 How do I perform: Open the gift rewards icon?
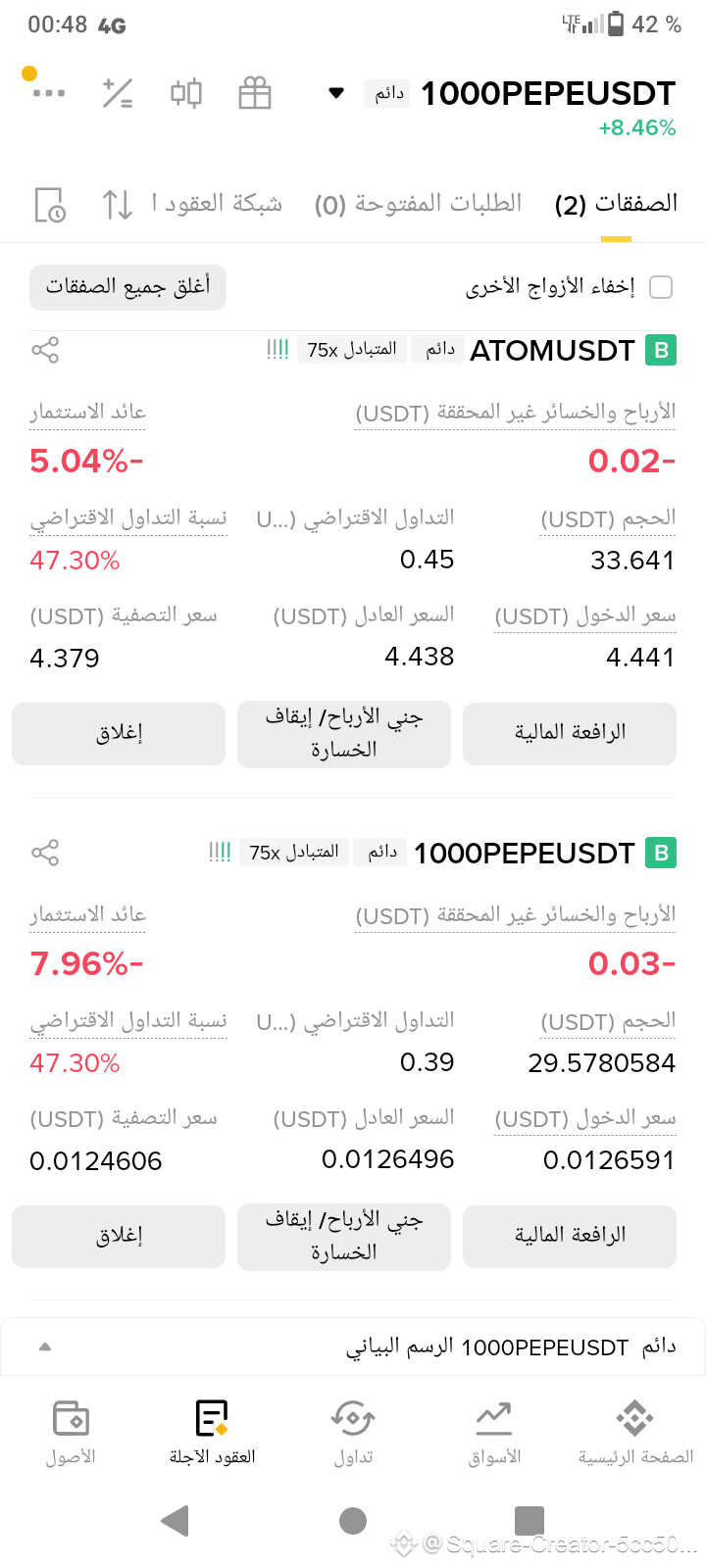(255, 93)
